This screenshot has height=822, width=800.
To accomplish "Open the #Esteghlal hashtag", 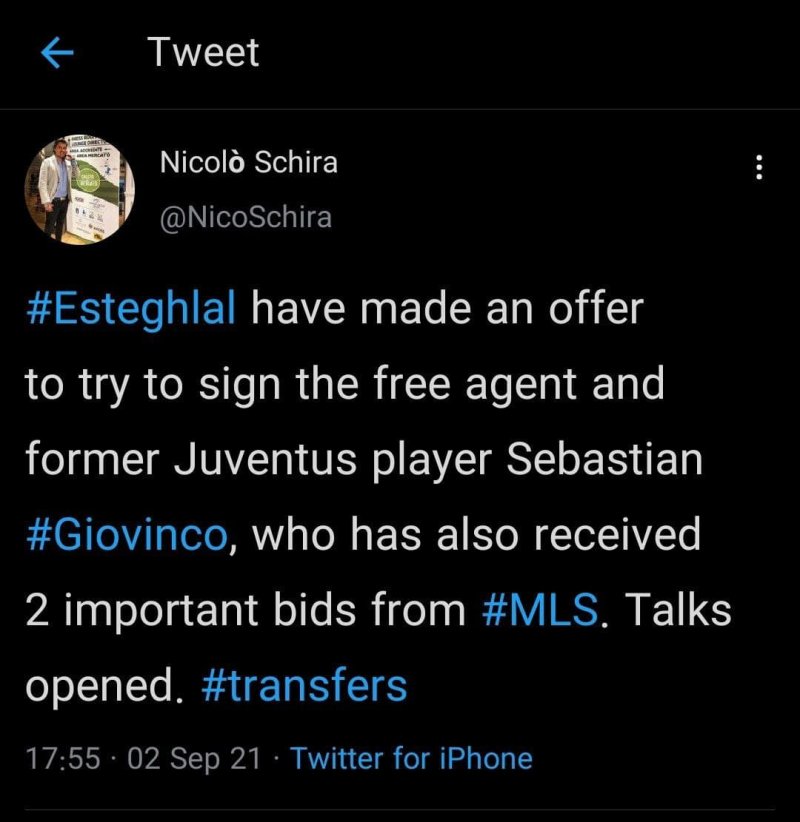I will (x=131, y=309).
